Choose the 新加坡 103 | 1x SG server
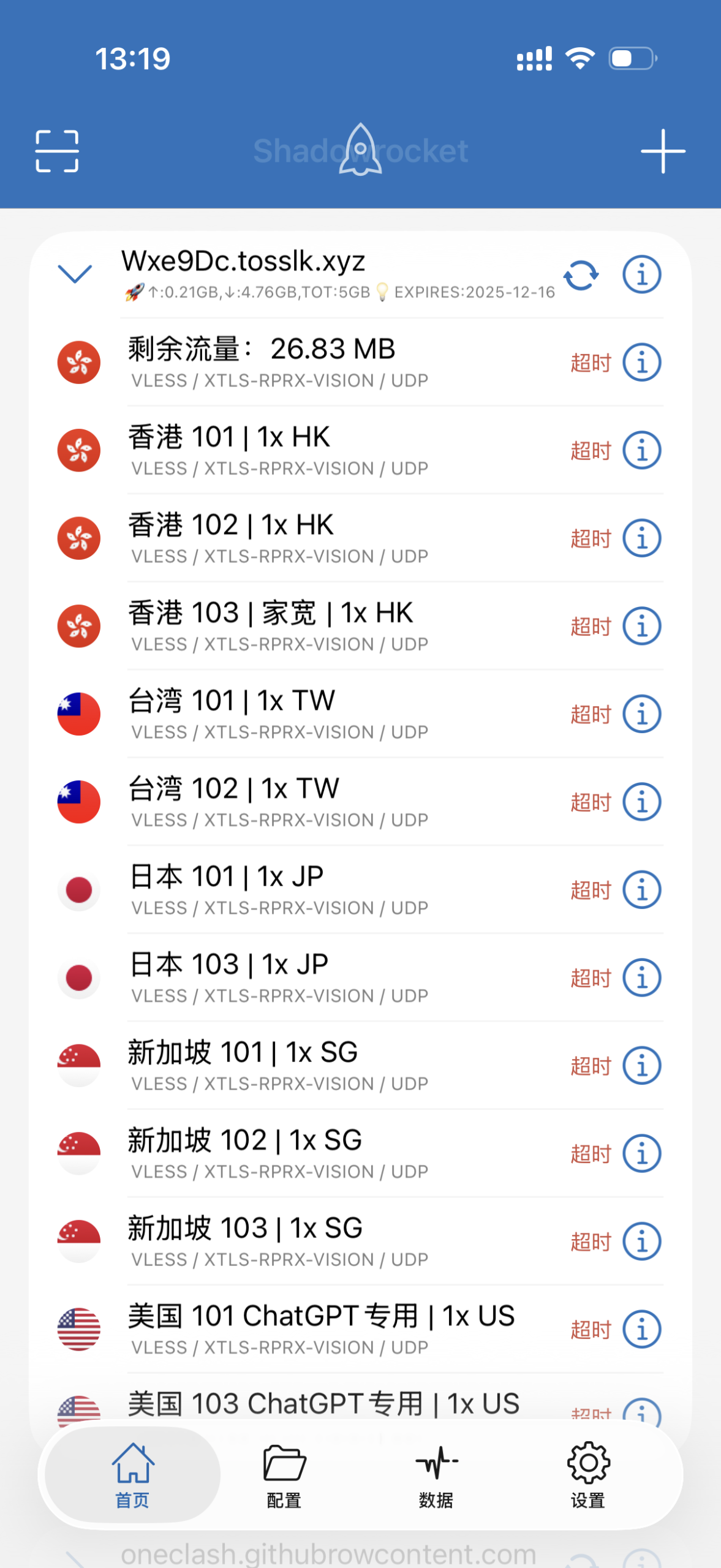 click(306, 1241)
